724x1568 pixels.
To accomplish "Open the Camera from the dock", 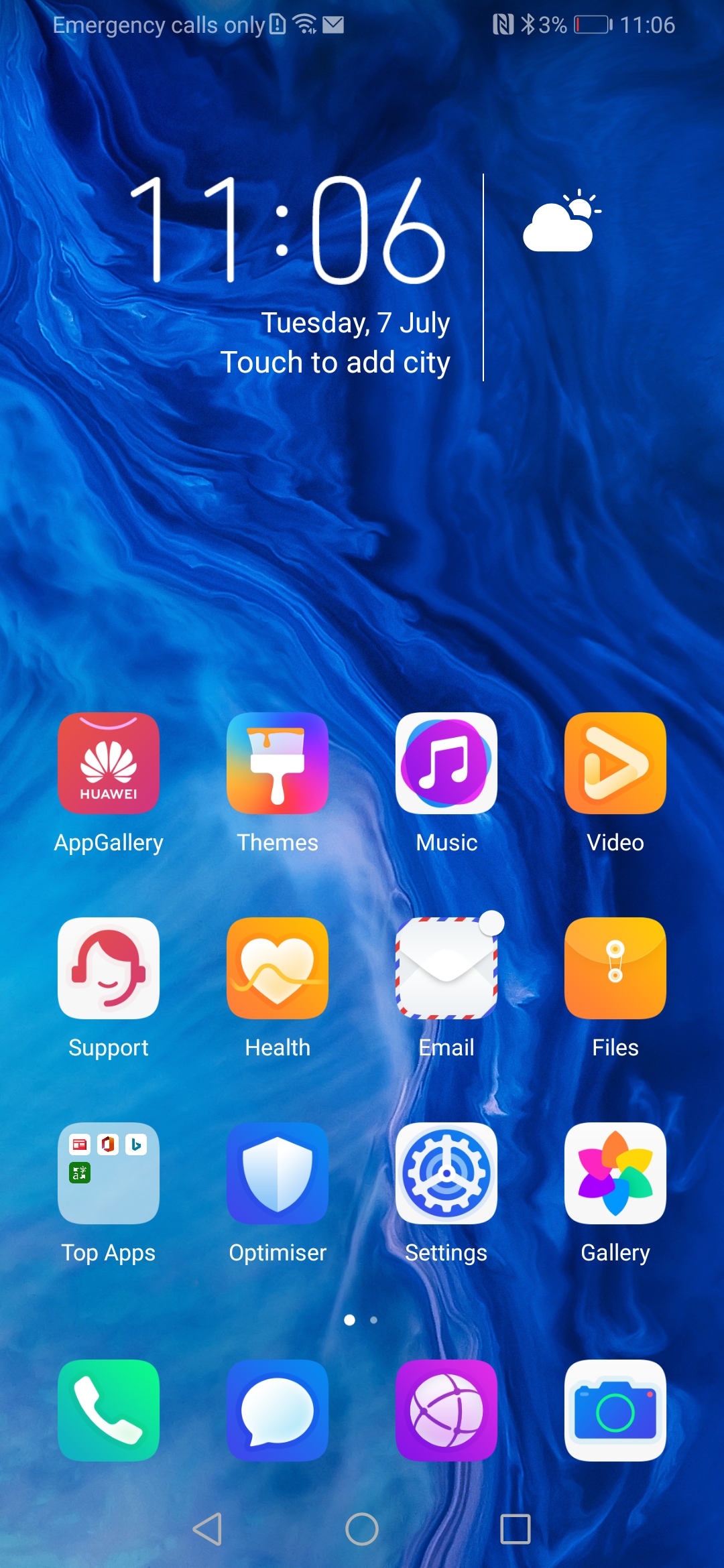I will (615, 1411).
